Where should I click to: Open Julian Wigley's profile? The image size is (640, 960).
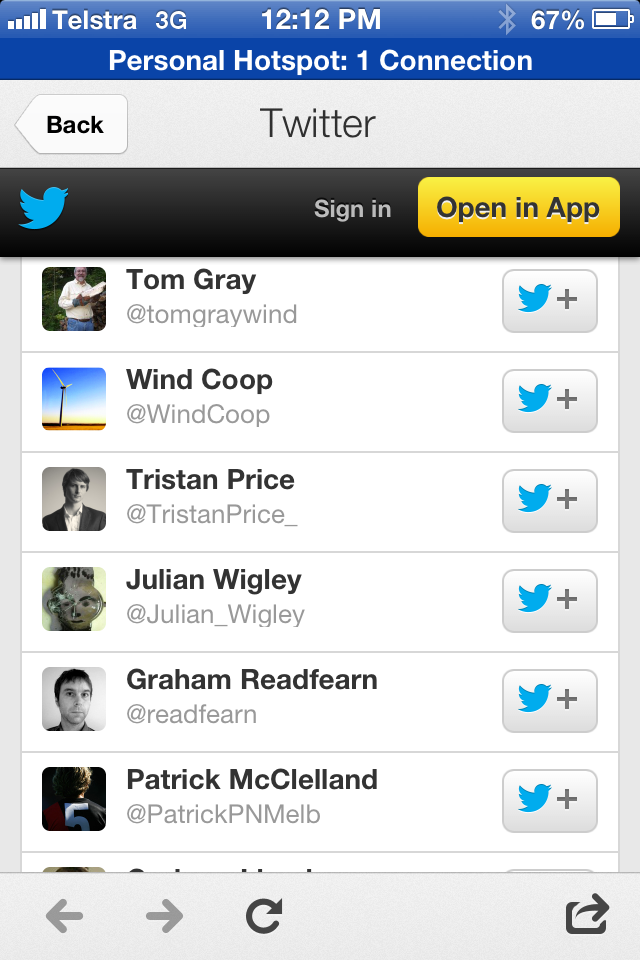point(213,581)
